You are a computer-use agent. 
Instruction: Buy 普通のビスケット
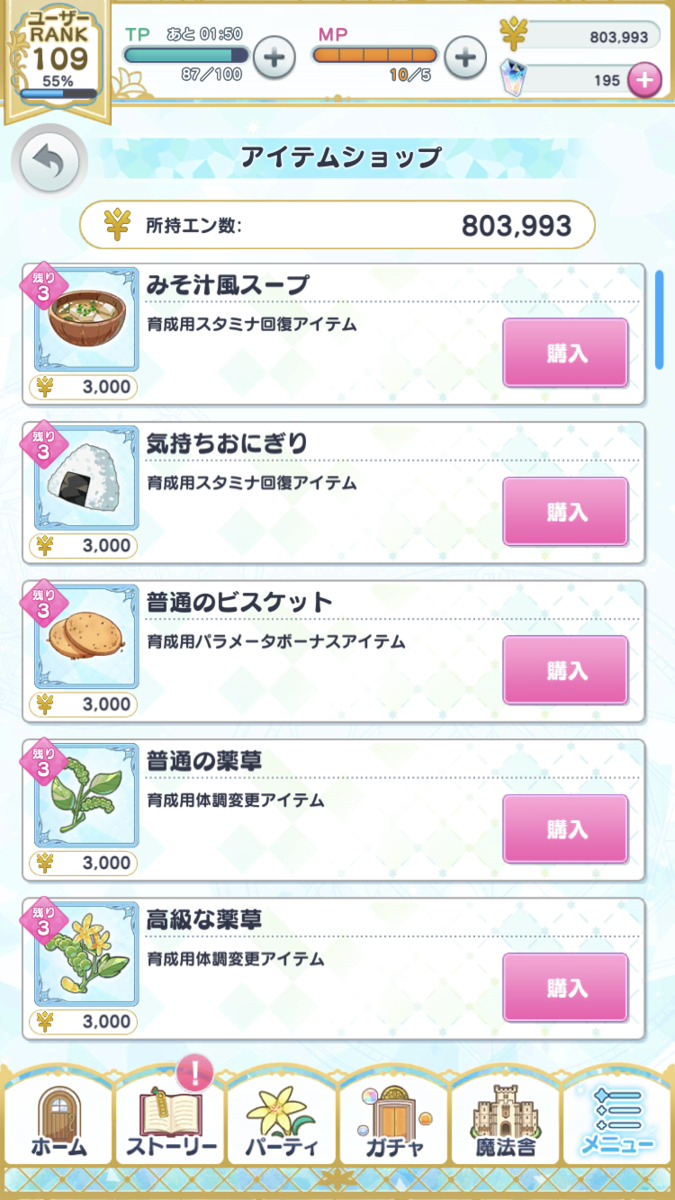click(566, 670)
